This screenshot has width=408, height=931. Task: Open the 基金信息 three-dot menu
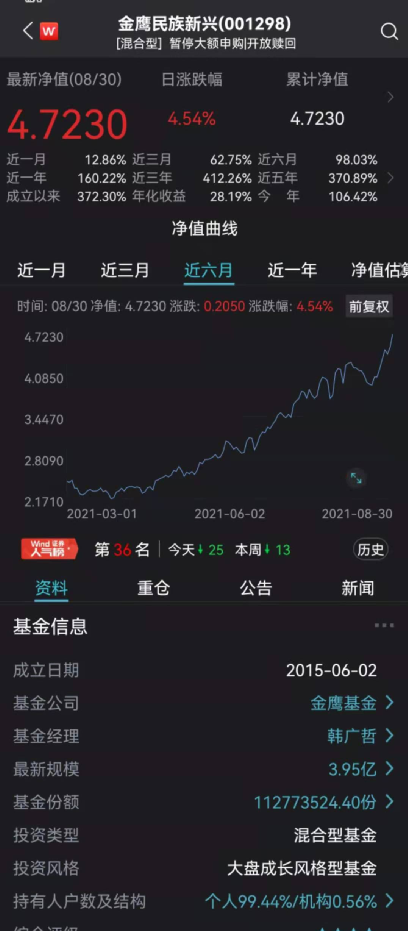(384, 625)
